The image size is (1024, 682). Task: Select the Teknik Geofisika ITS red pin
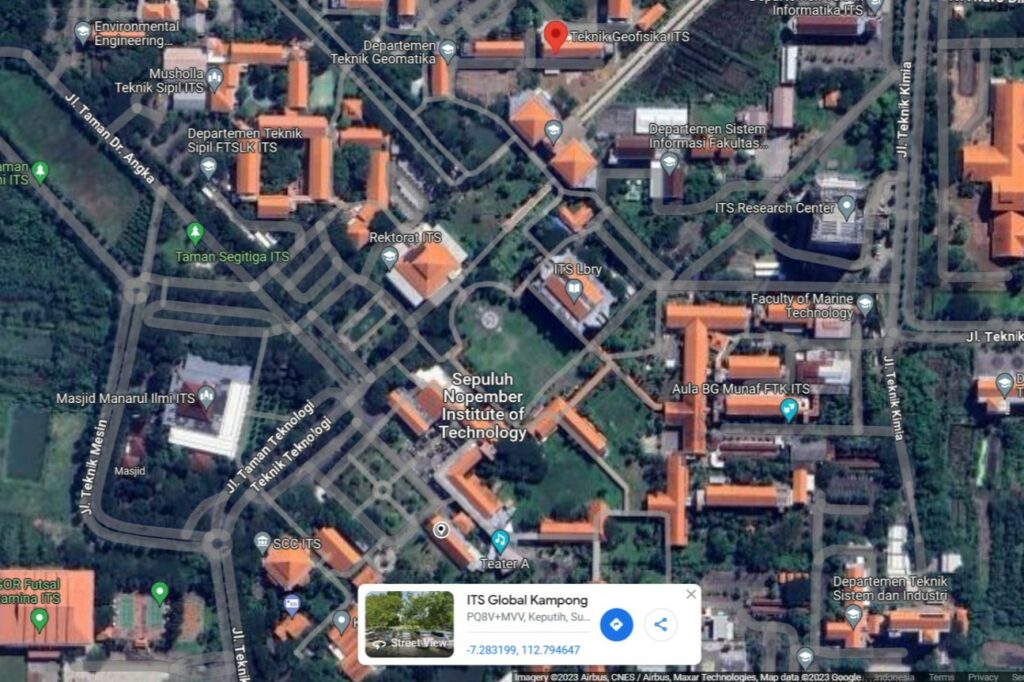(x=555, y=37)
